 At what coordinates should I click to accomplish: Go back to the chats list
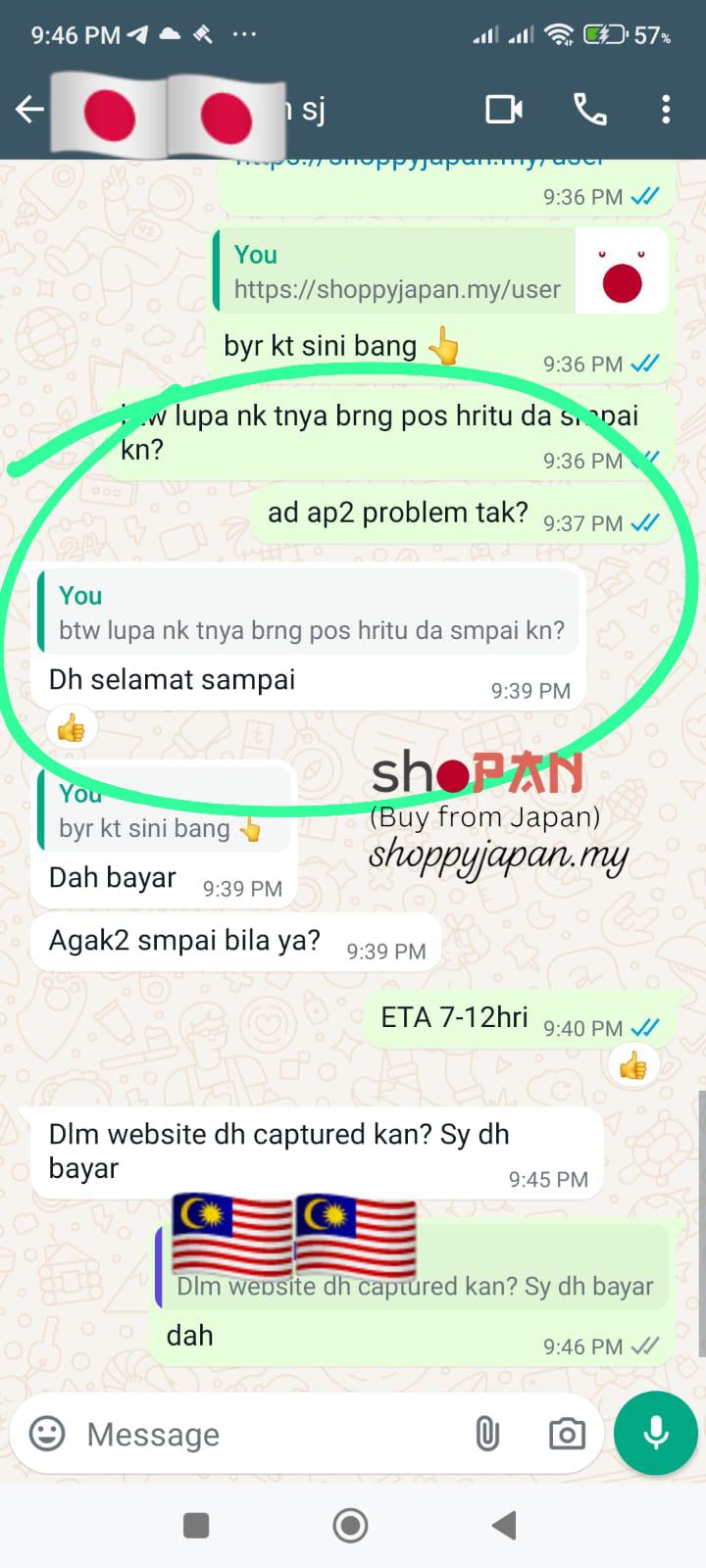[29, 109]
